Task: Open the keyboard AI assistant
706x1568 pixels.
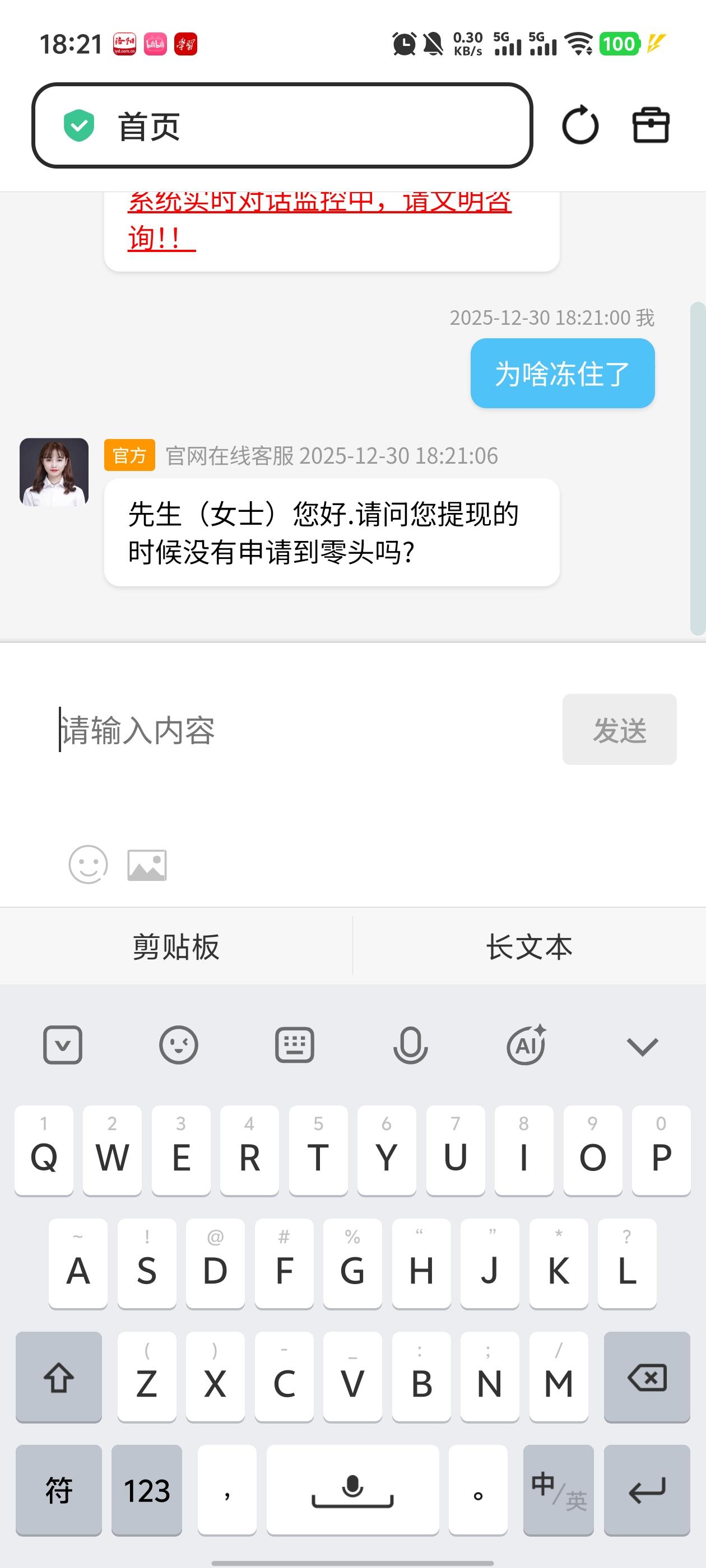Action: (x=526, y=1046)
